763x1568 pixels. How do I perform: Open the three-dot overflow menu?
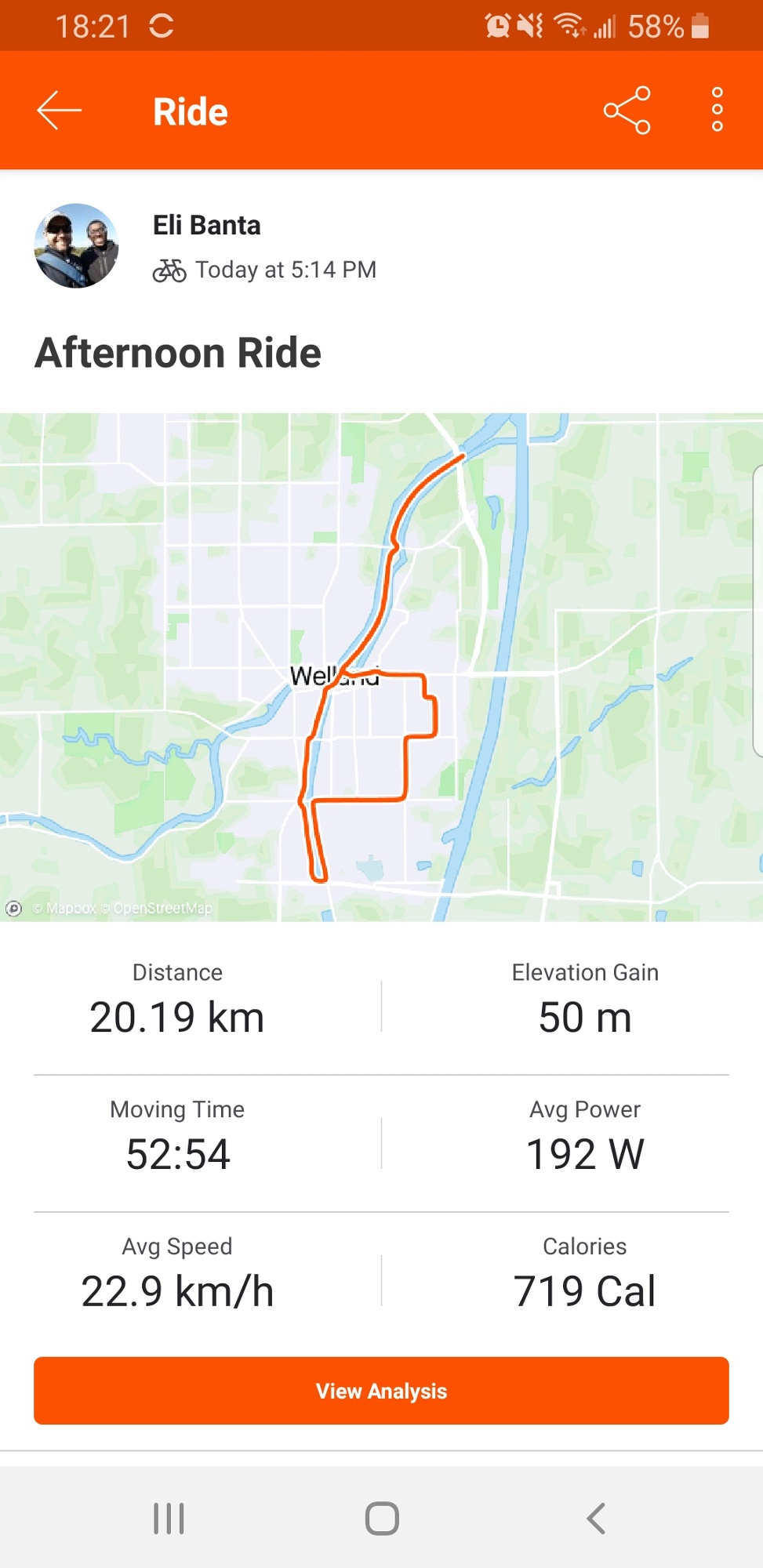[717, 111]
